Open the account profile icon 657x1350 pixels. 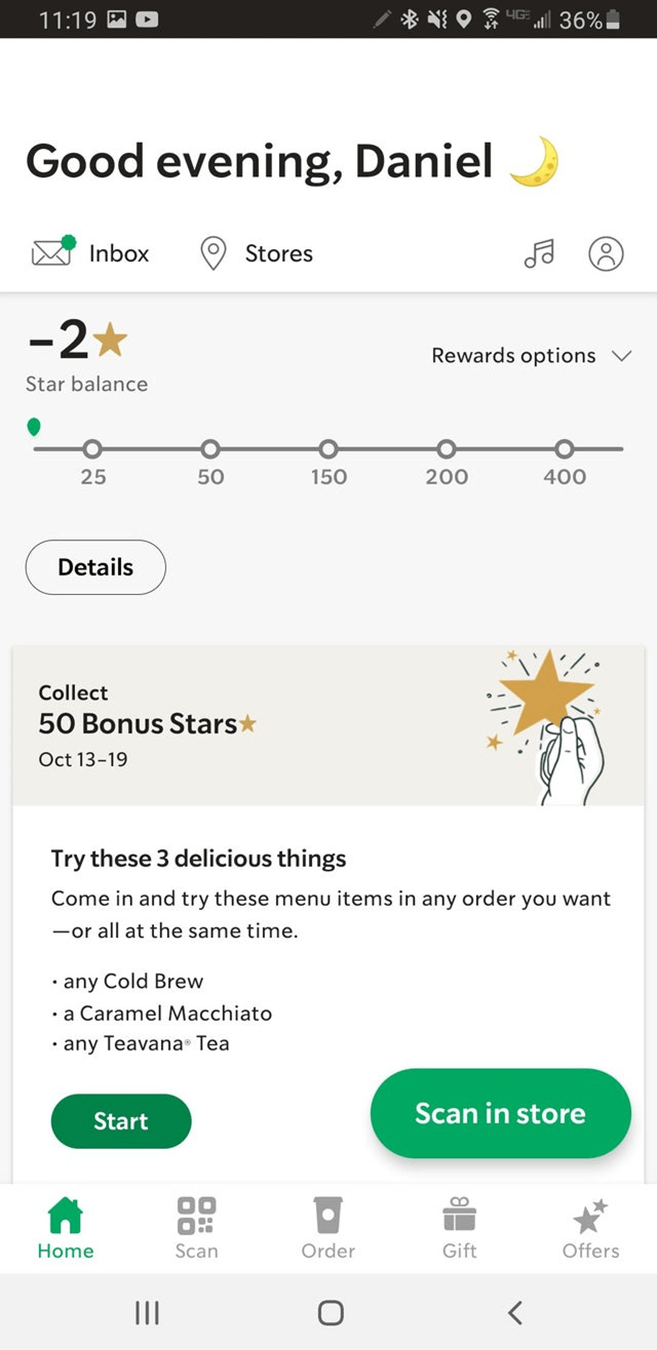point(606,254)
